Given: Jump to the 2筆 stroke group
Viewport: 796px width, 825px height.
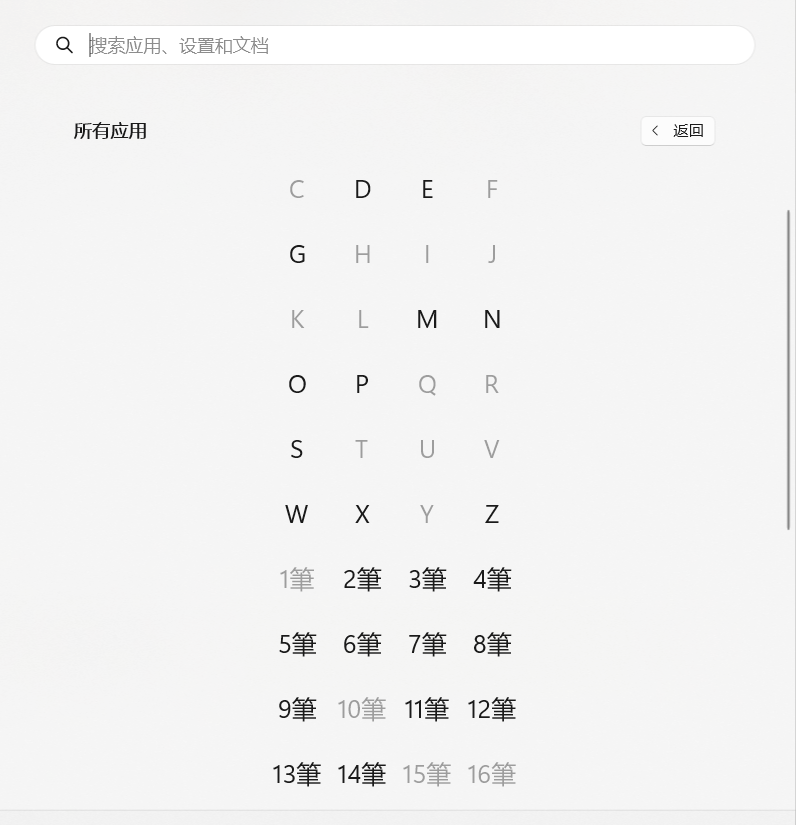Looking at the screenshot, I should (362, 579).
